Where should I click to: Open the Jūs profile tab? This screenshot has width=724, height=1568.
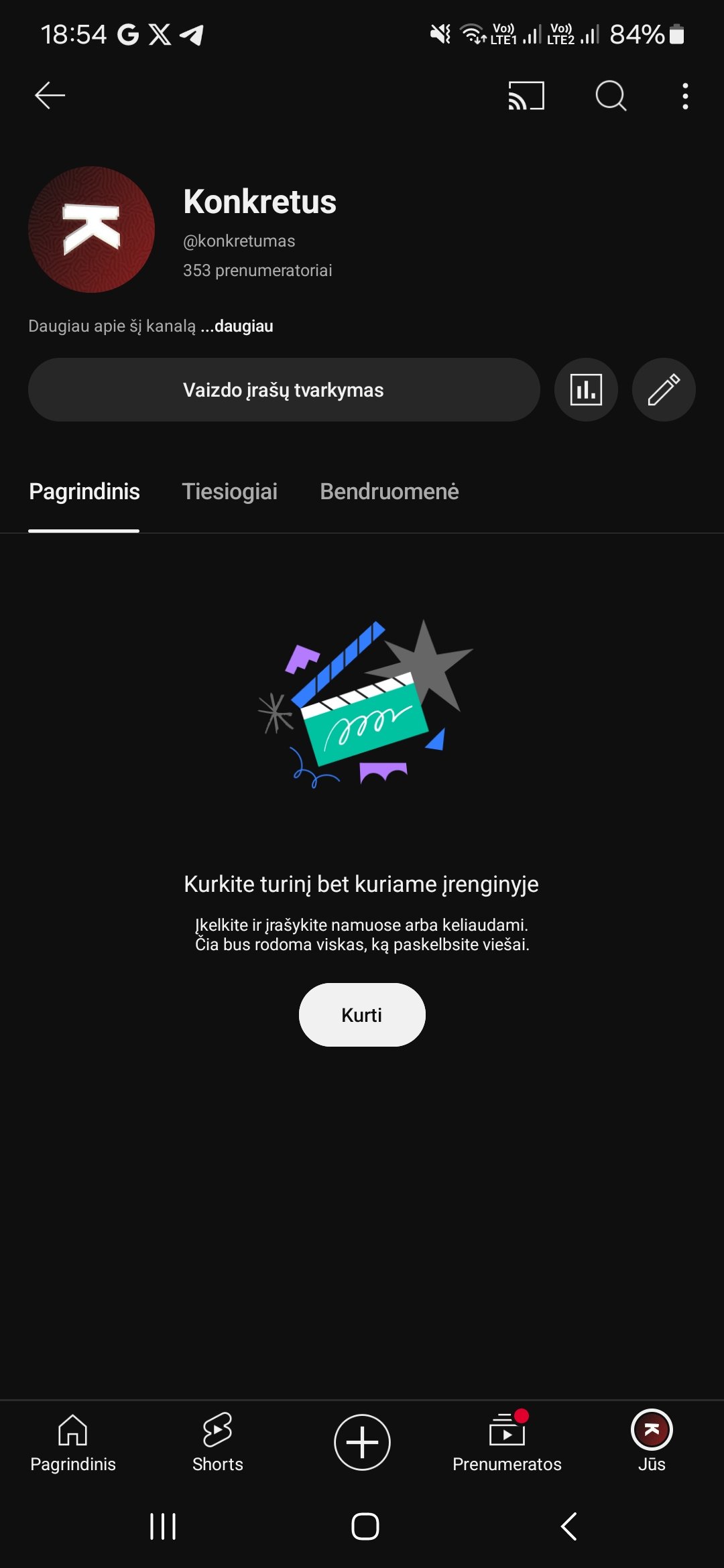click(x=652, y=1443)
